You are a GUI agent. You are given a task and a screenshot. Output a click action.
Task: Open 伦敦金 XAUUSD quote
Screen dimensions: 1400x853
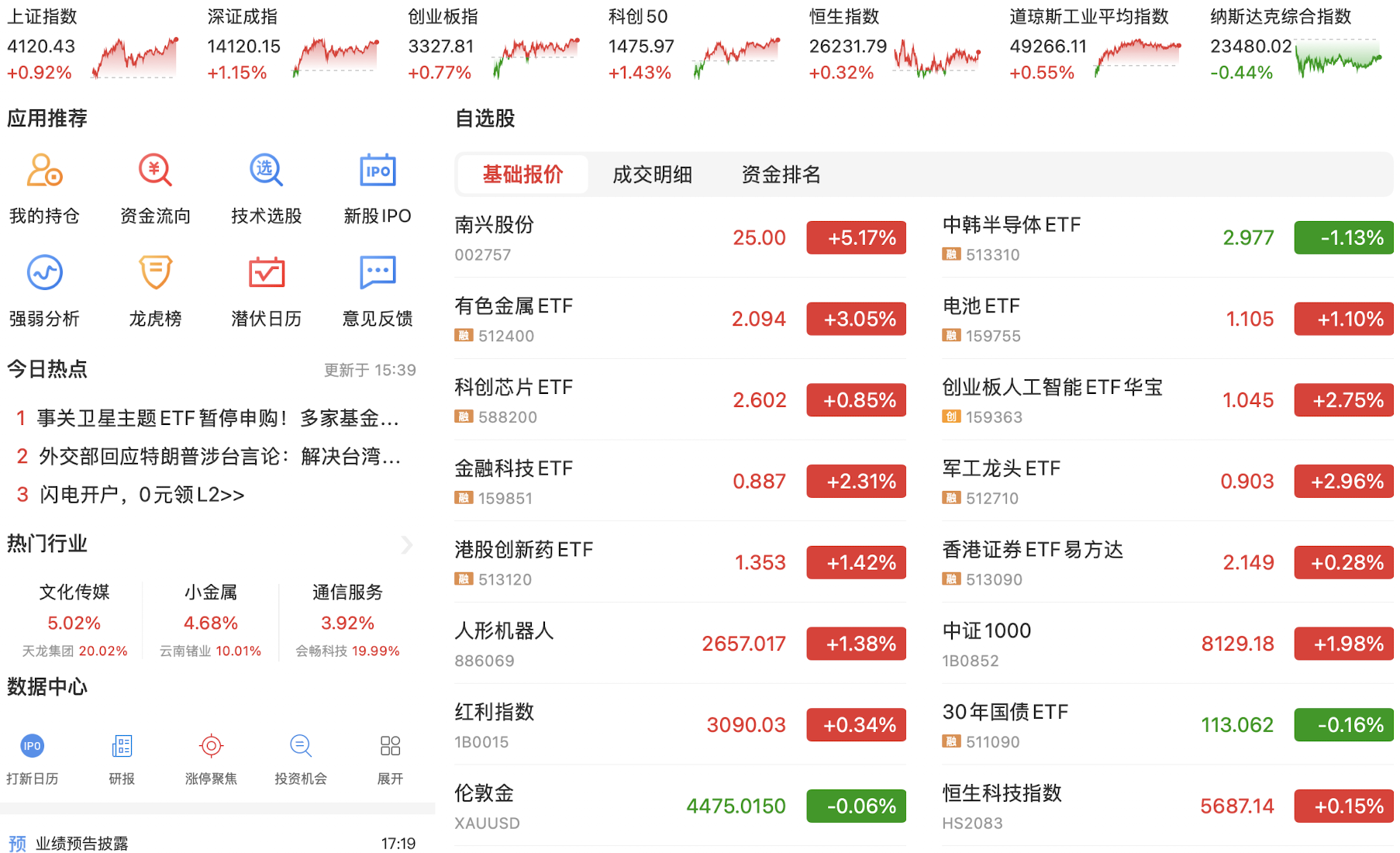[x=679, y=806]
